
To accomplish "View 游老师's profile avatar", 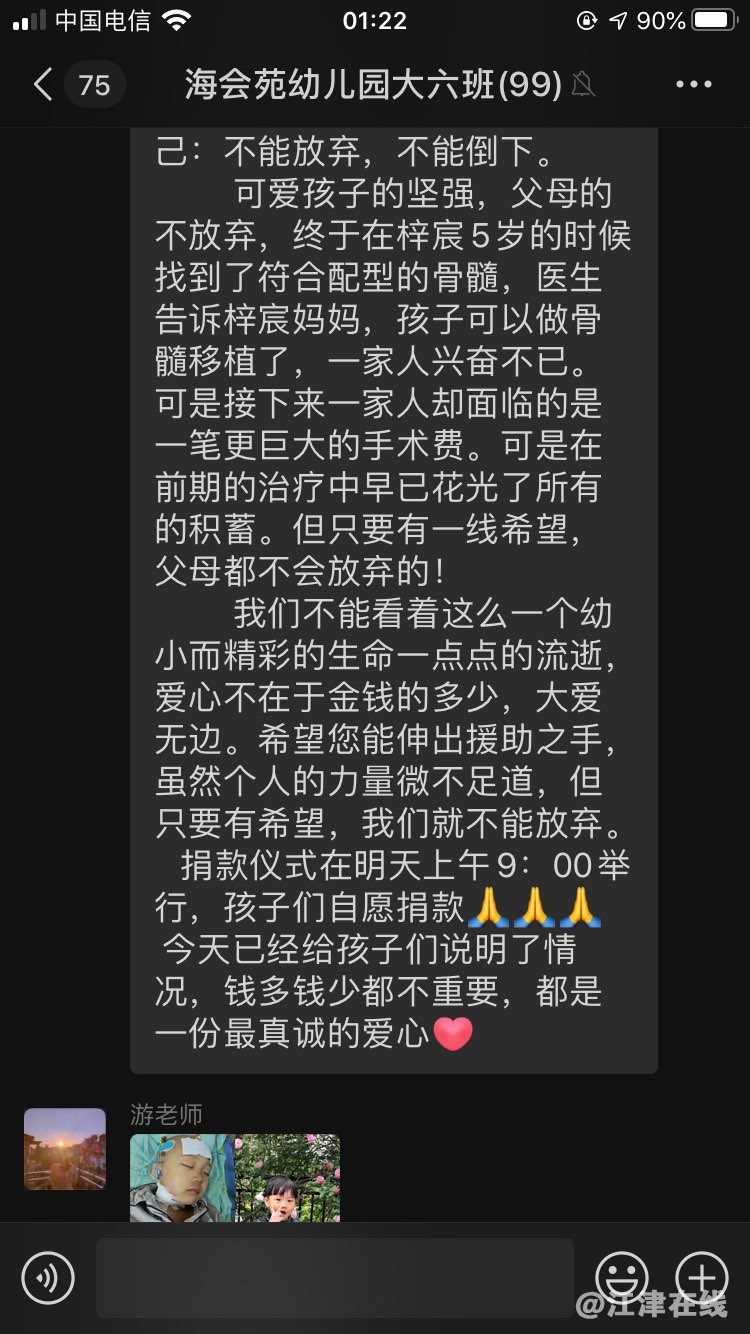I will click(65, 1148).
